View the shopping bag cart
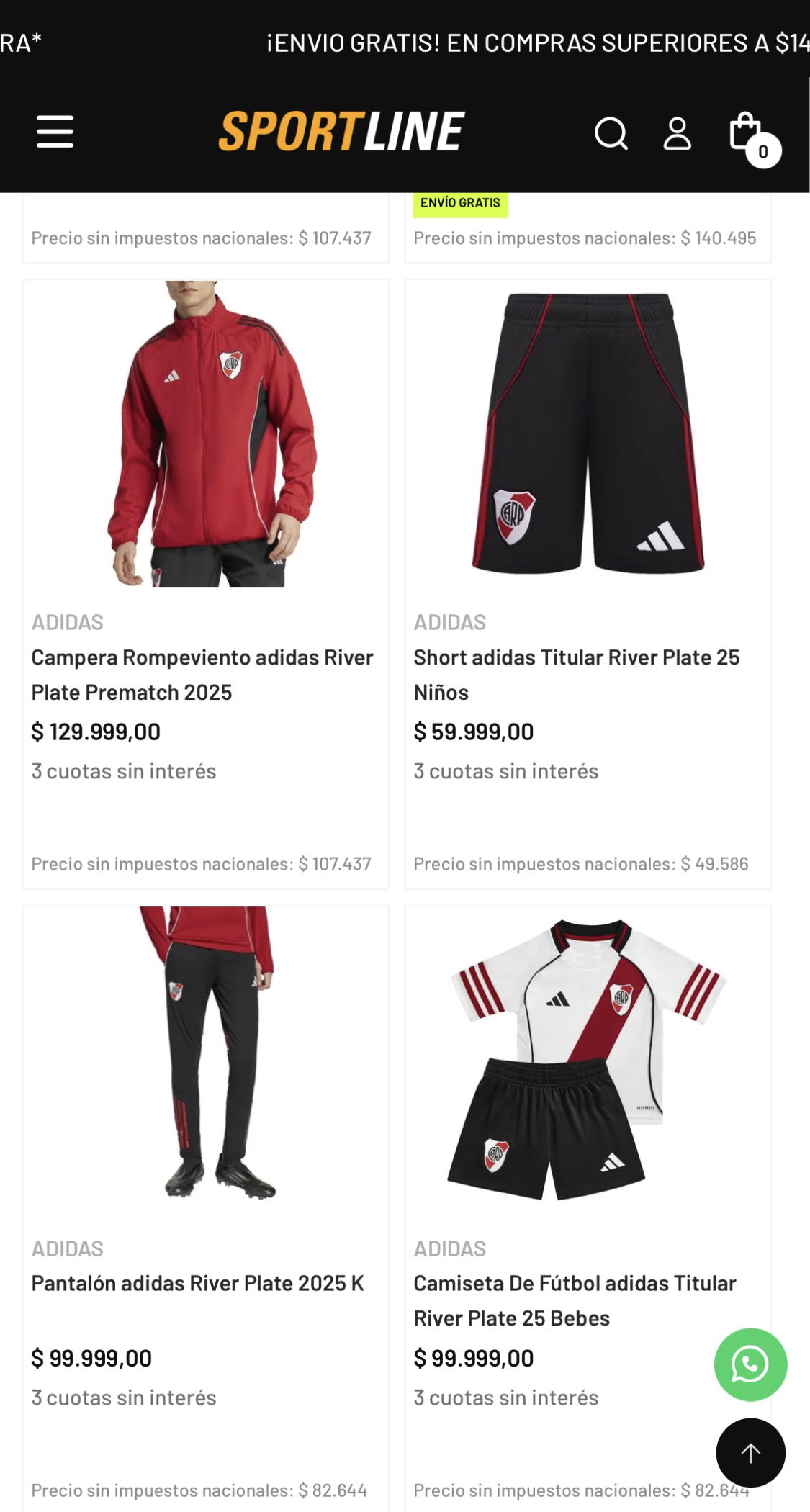810x1512 pixels. pyautogui.click(x=752, y=137)
